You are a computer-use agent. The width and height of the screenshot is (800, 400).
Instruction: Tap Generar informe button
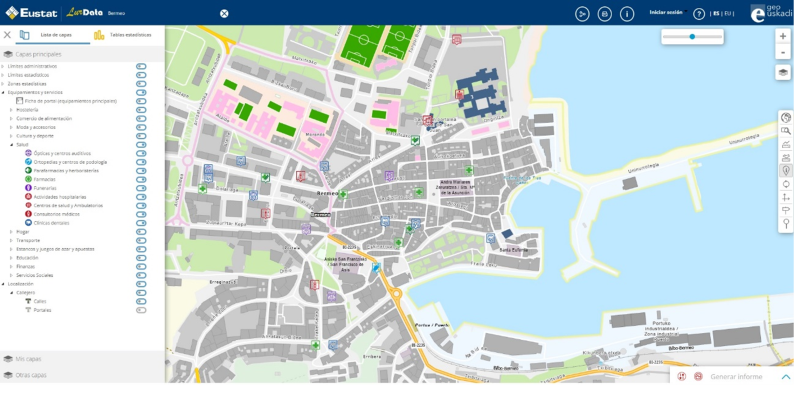736,376
